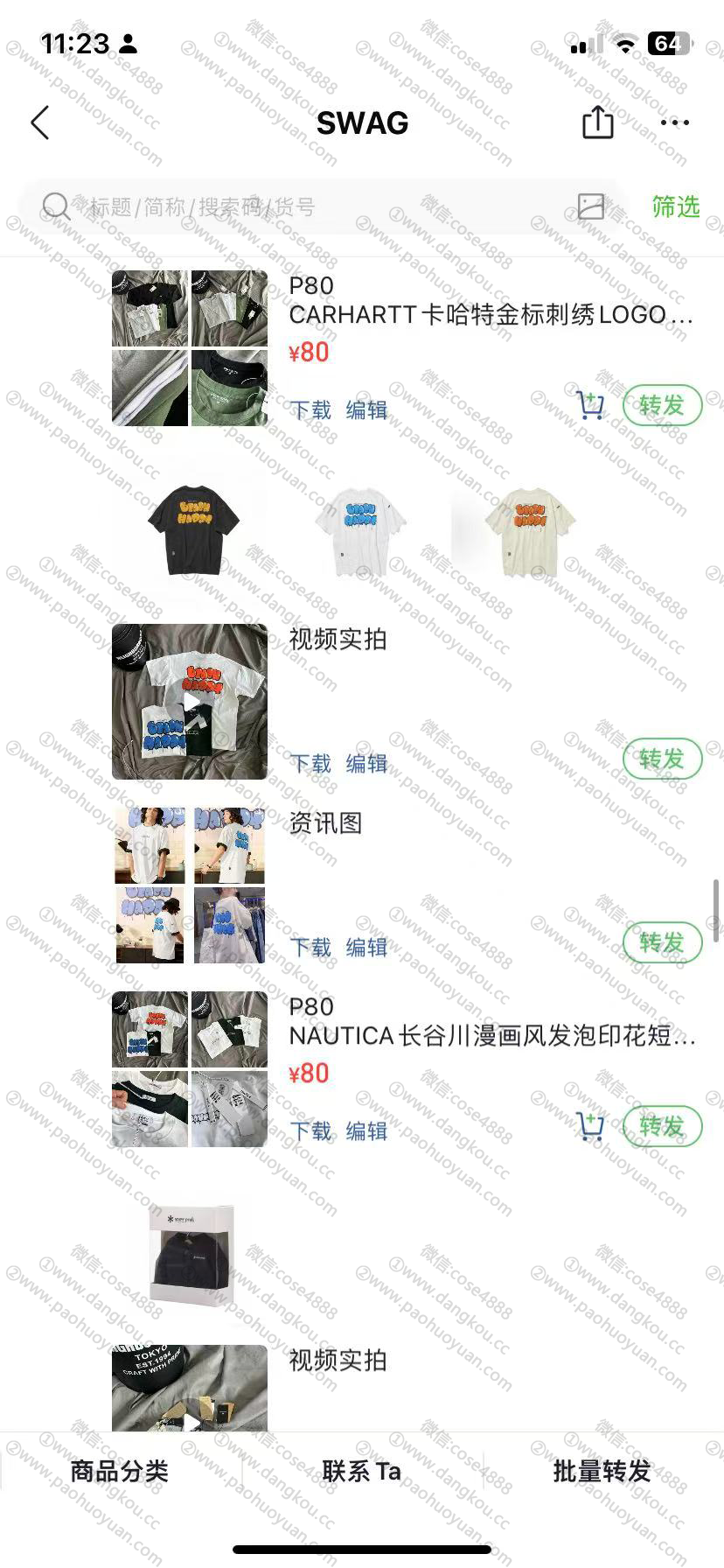Share the SWAG album
This screenshot has width=724, height=1568.
[x=598, y=122]
